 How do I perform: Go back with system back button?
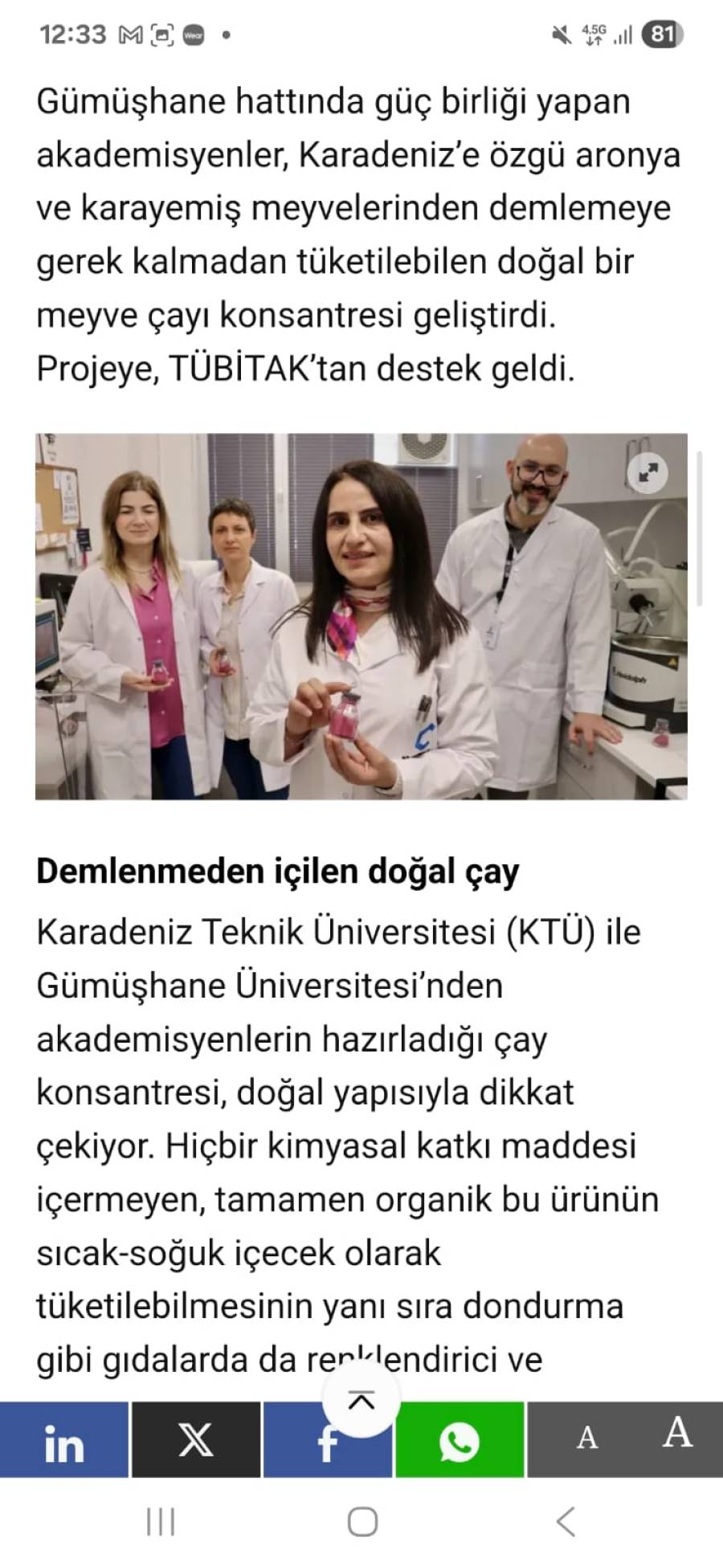[x=566, y=1521]
